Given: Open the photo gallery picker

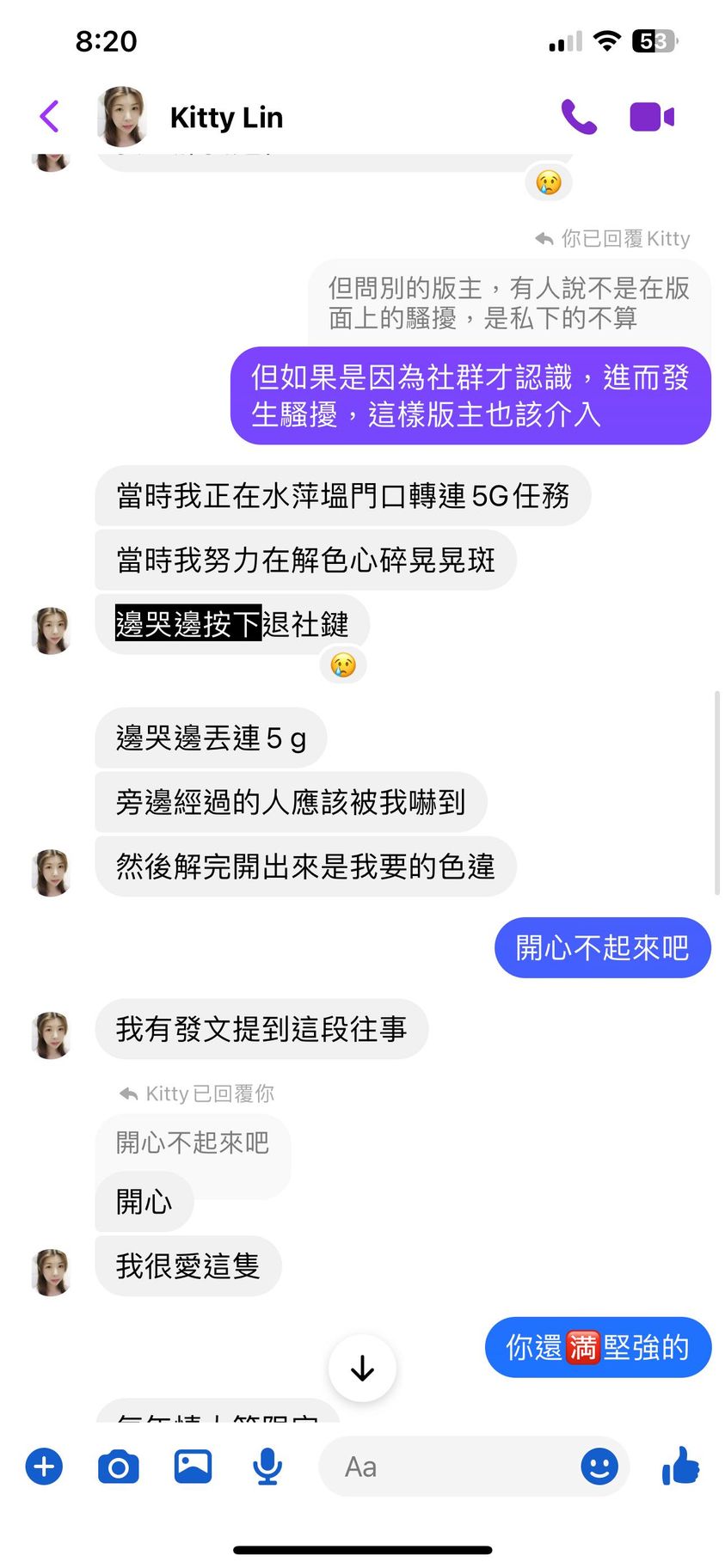Looking at the screenshot, I should click(193, 1467).
